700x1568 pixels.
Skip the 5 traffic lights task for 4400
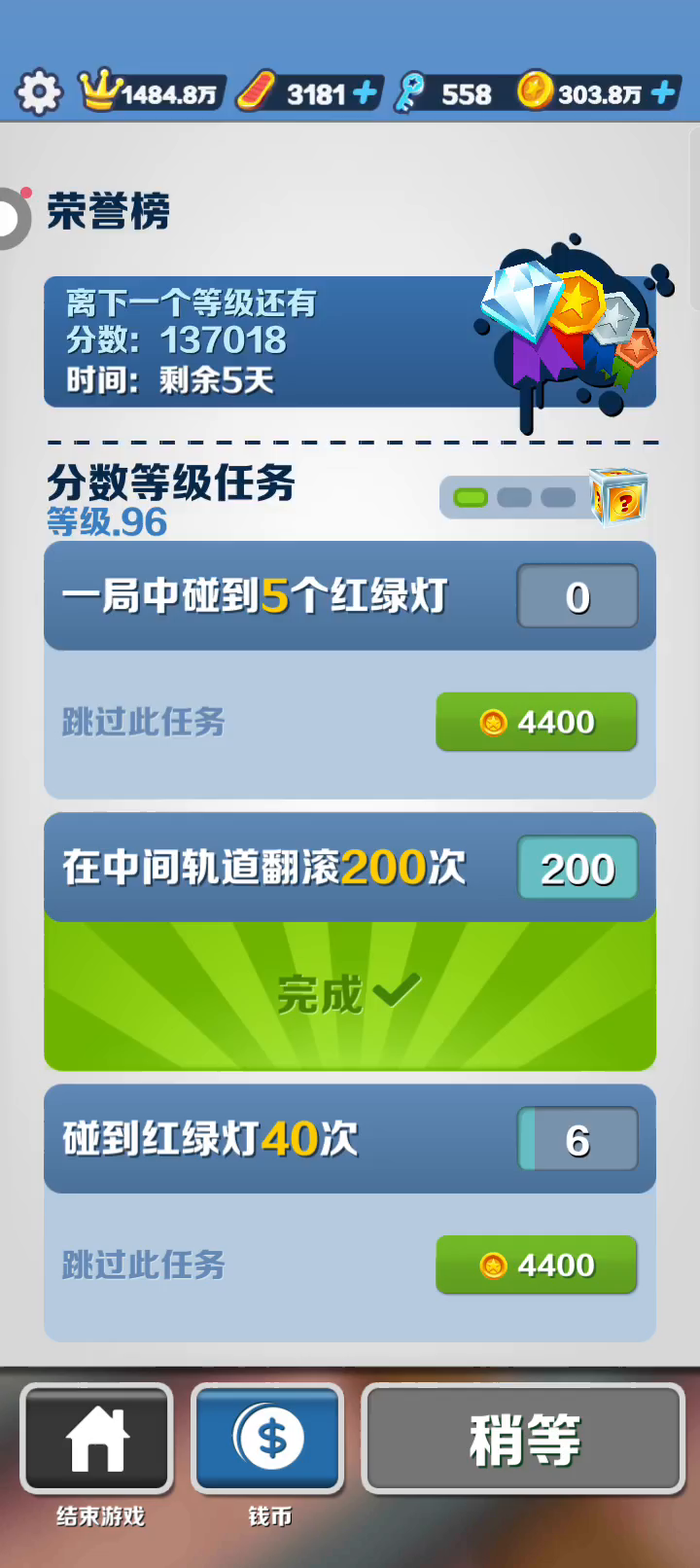[536, 722]
